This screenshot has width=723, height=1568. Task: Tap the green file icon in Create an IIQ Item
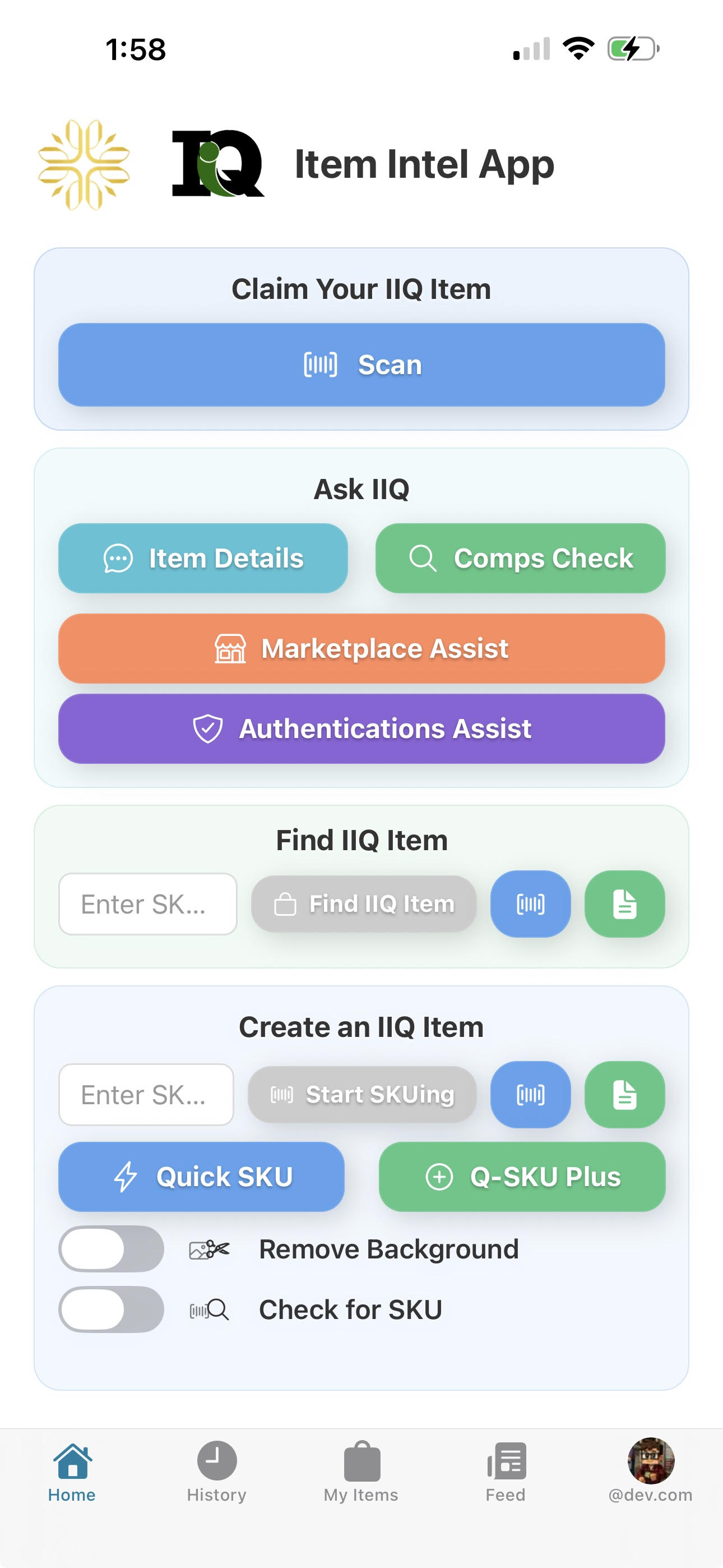(624, 1095)
